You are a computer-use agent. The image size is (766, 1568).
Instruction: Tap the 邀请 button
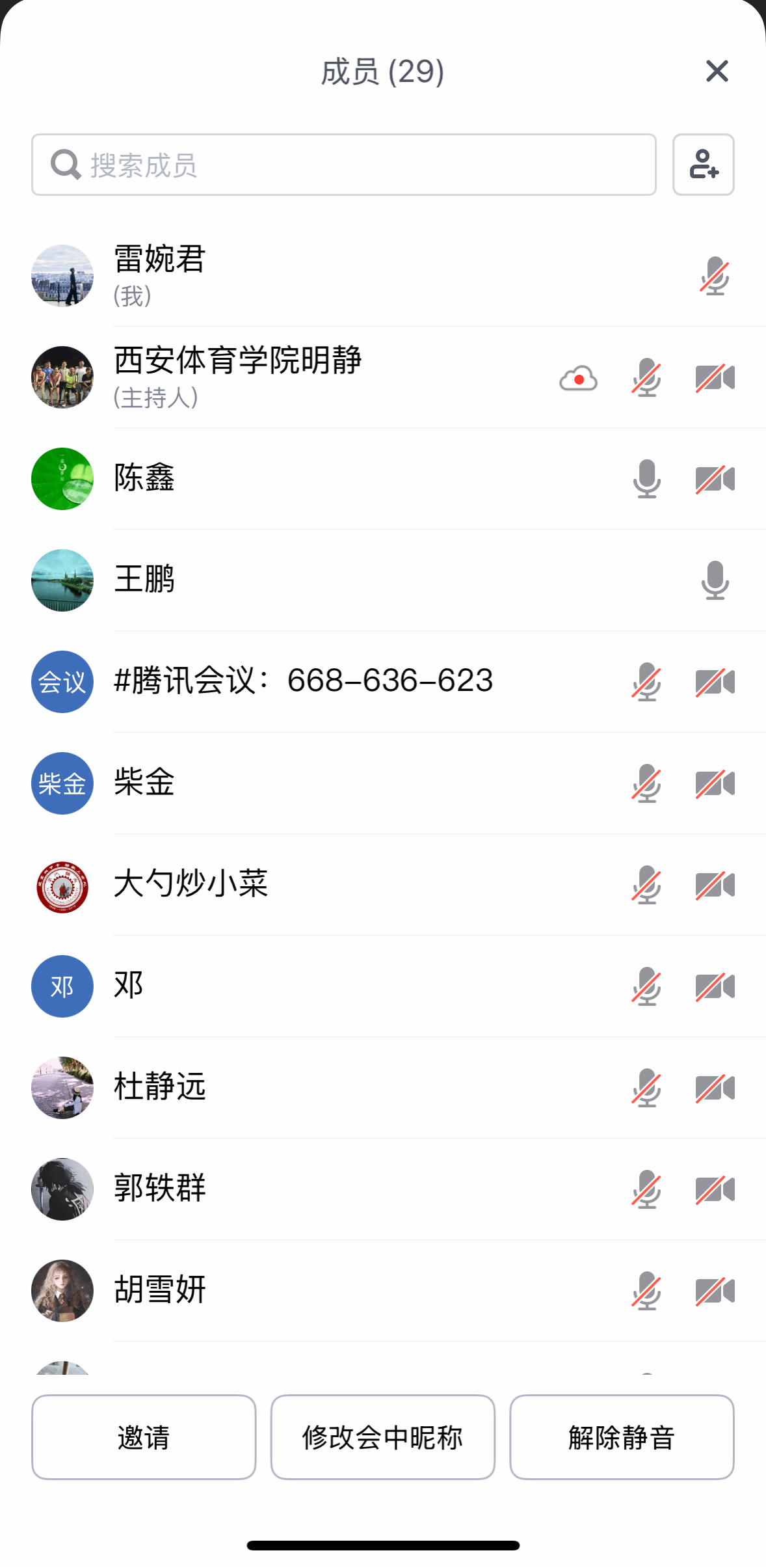click(144, 1437)
